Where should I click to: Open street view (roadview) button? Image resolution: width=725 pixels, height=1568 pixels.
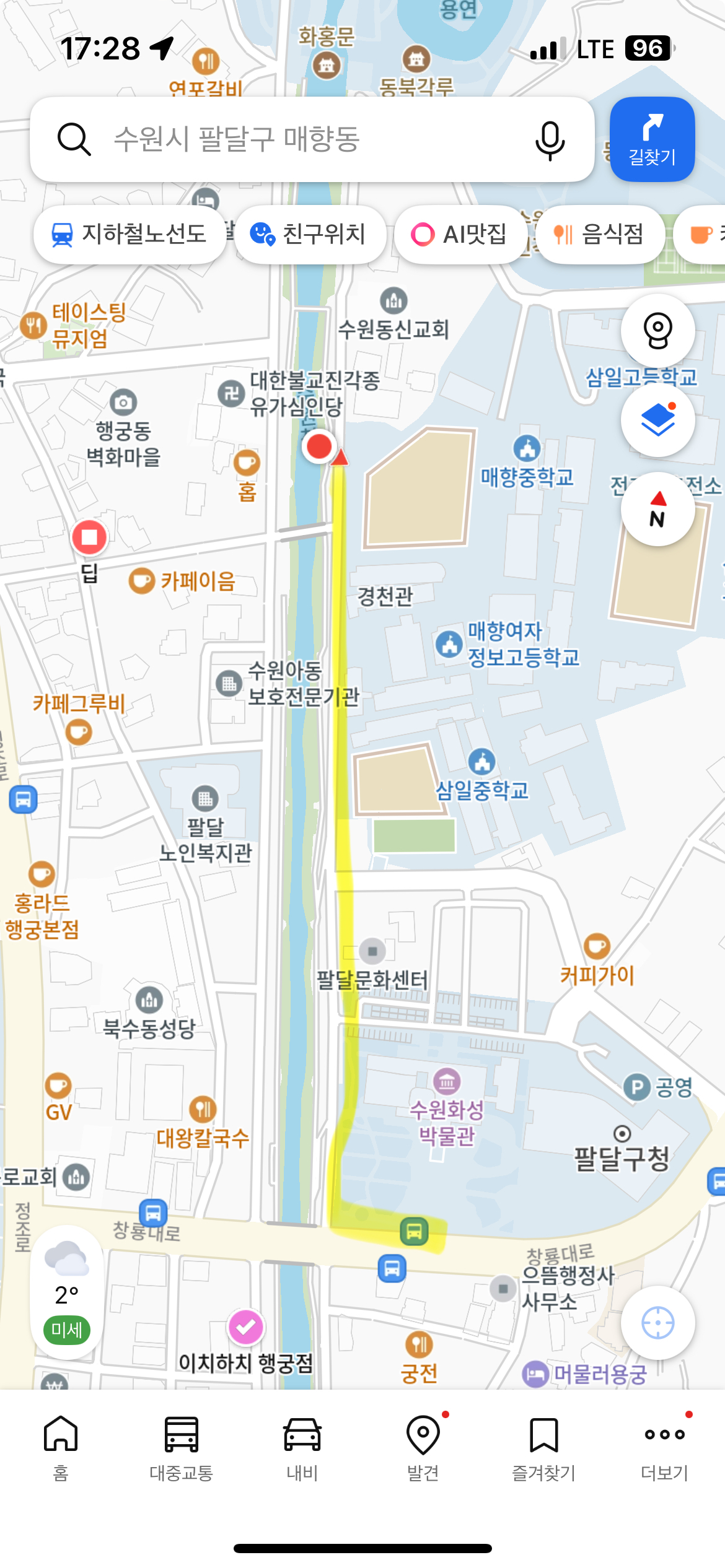[657, 331]
